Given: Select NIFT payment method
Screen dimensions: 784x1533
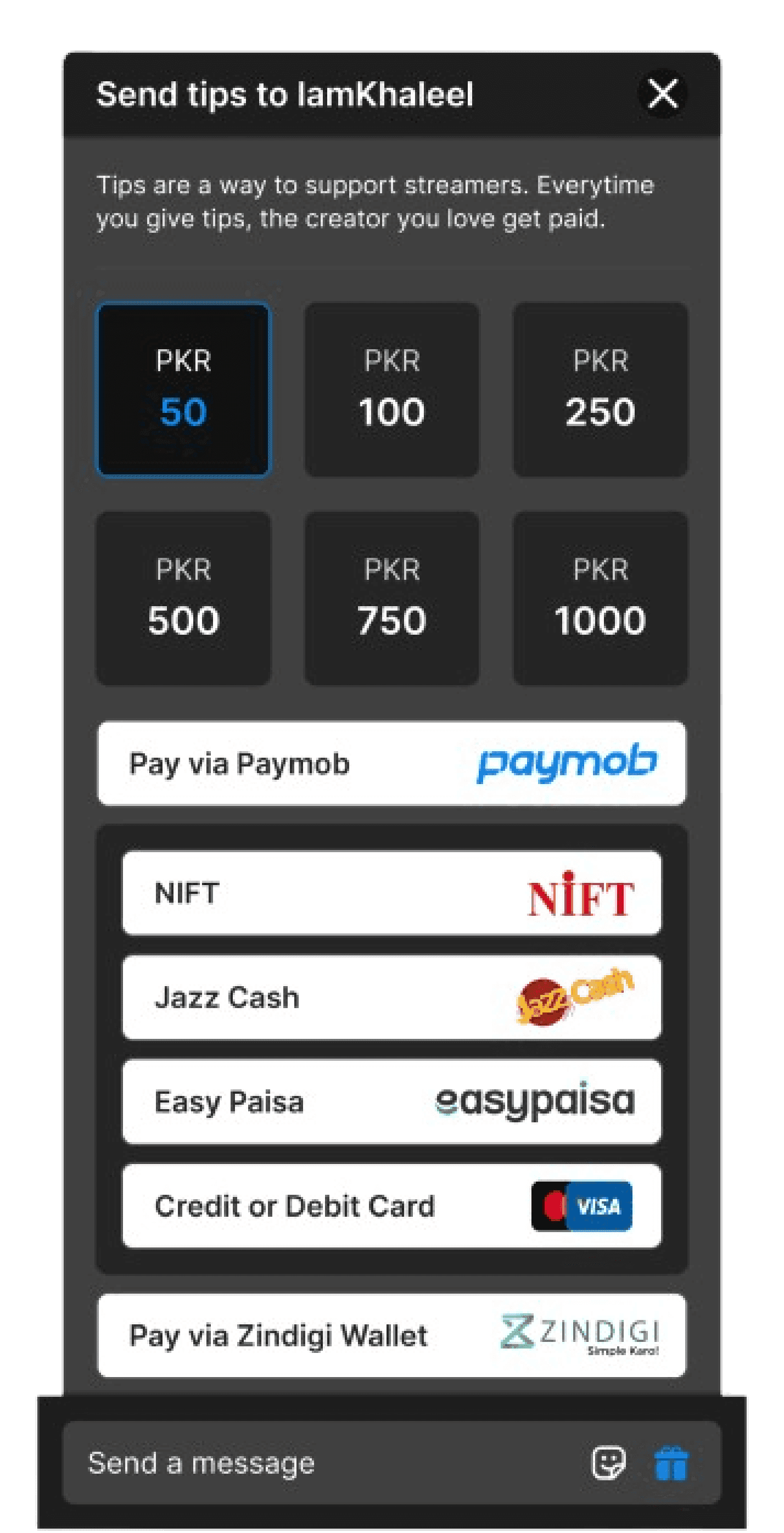Looking at the screenshot, I should click(x=391, y=893).
